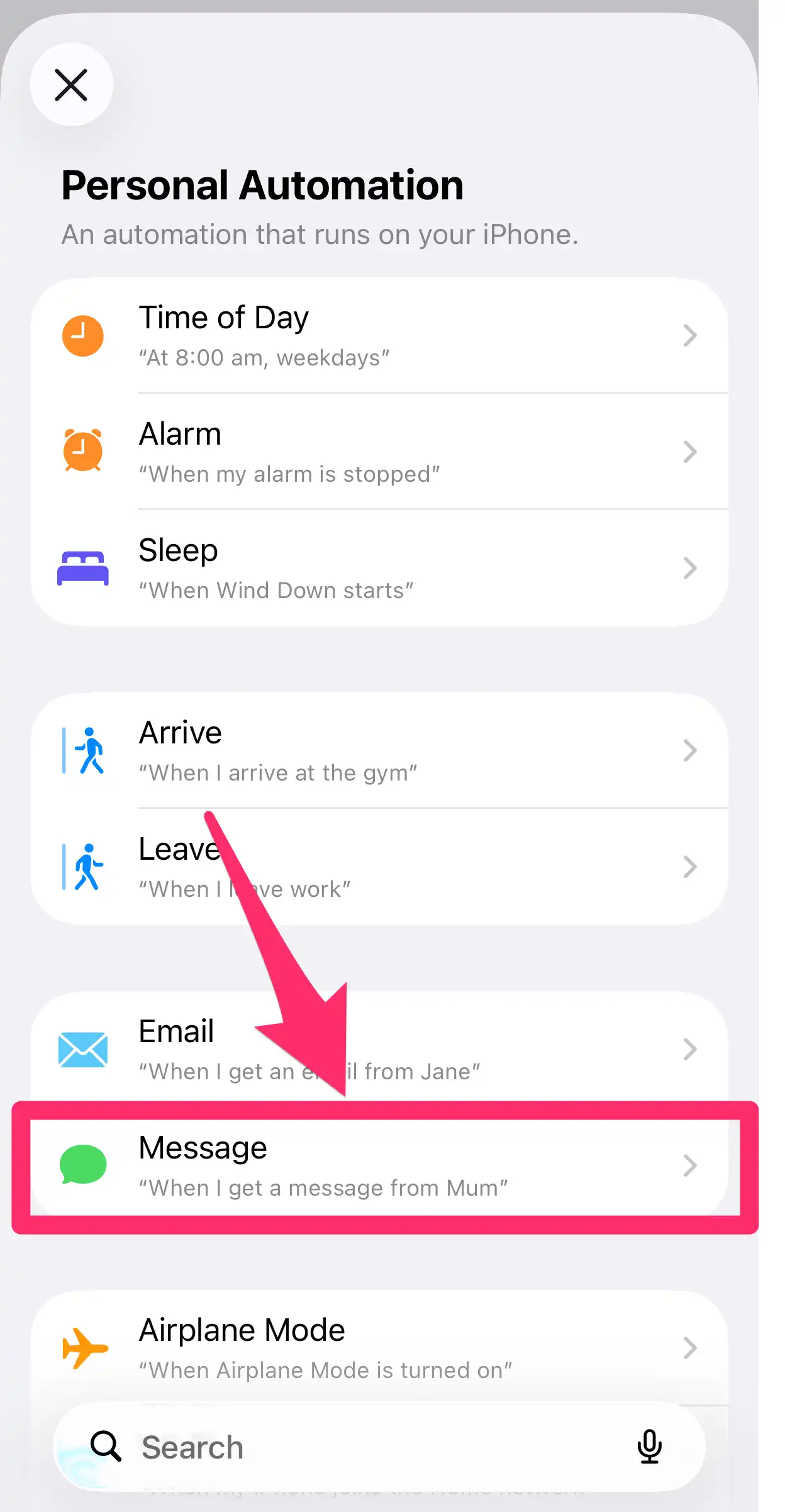Close the Personal Automation sheet
Screen dimensions: 785x1512
(x=71, y=85)
